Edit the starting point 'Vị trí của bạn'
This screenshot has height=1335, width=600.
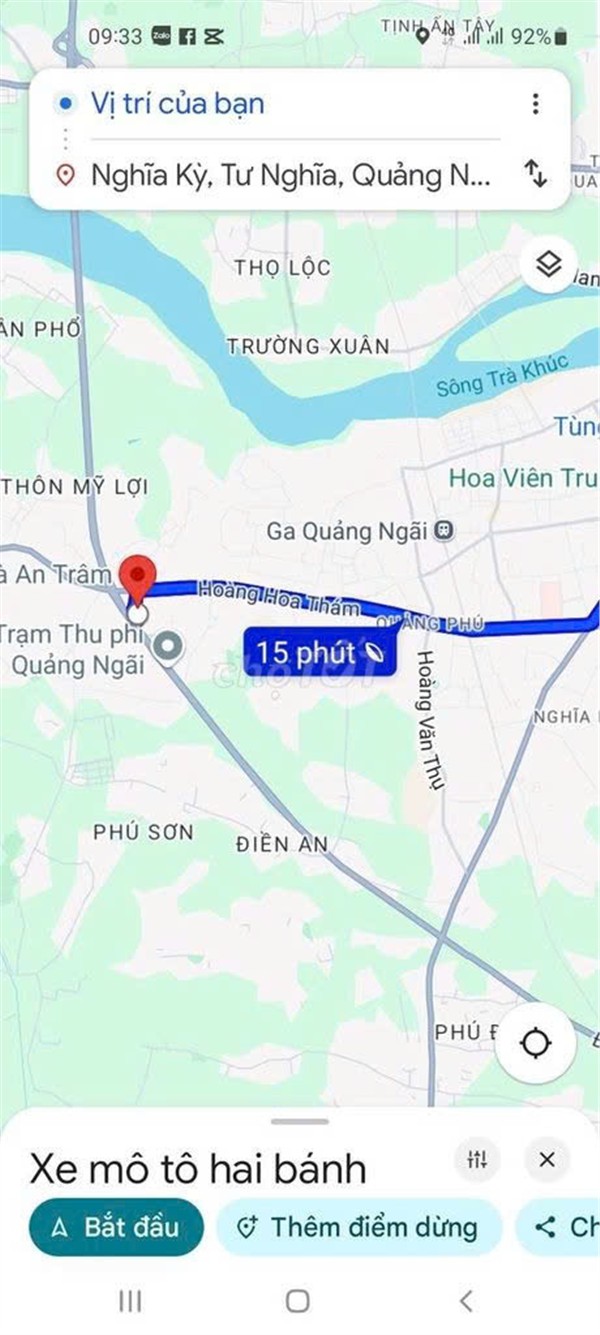[178, 104]
